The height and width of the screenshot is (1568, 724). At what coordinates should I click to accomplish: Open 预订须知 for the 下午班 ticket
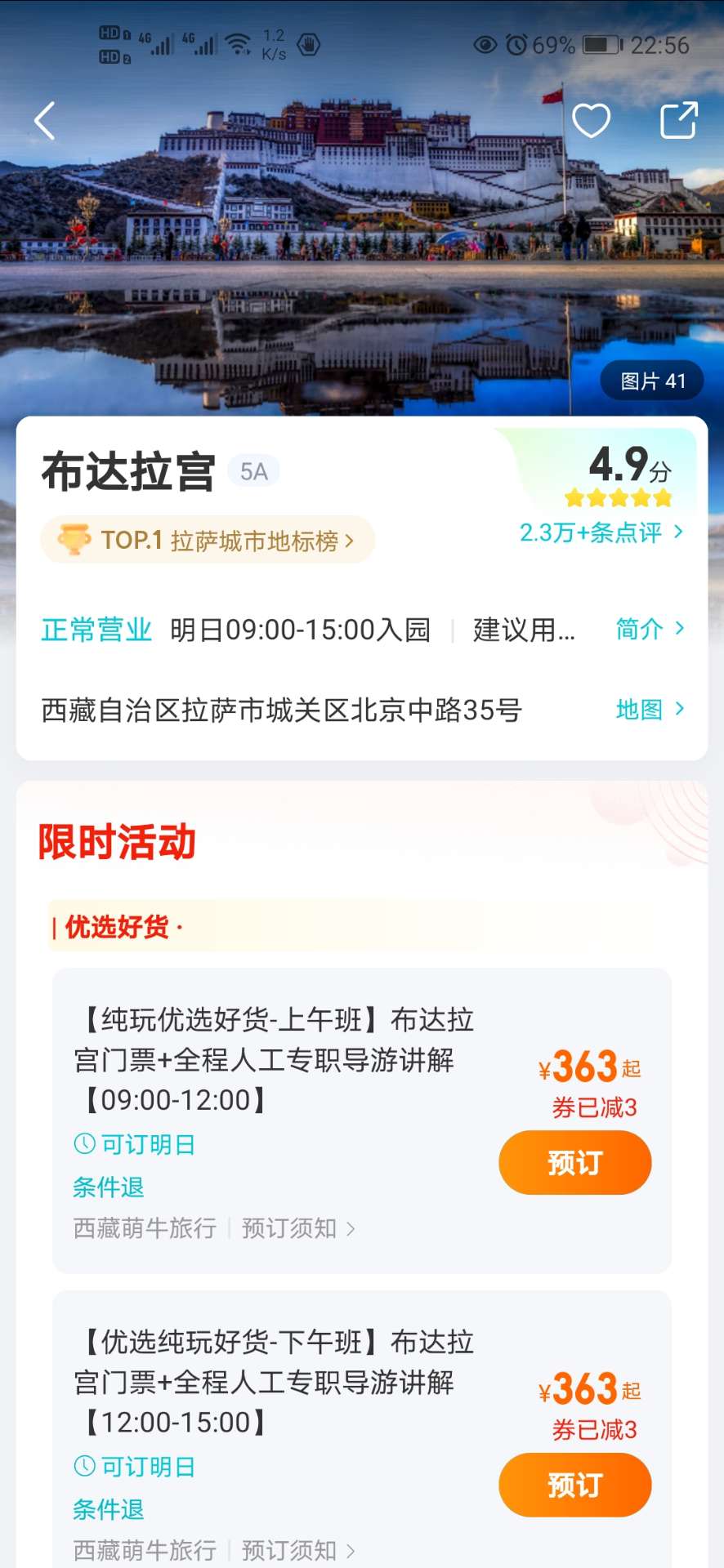point(298,1550)
